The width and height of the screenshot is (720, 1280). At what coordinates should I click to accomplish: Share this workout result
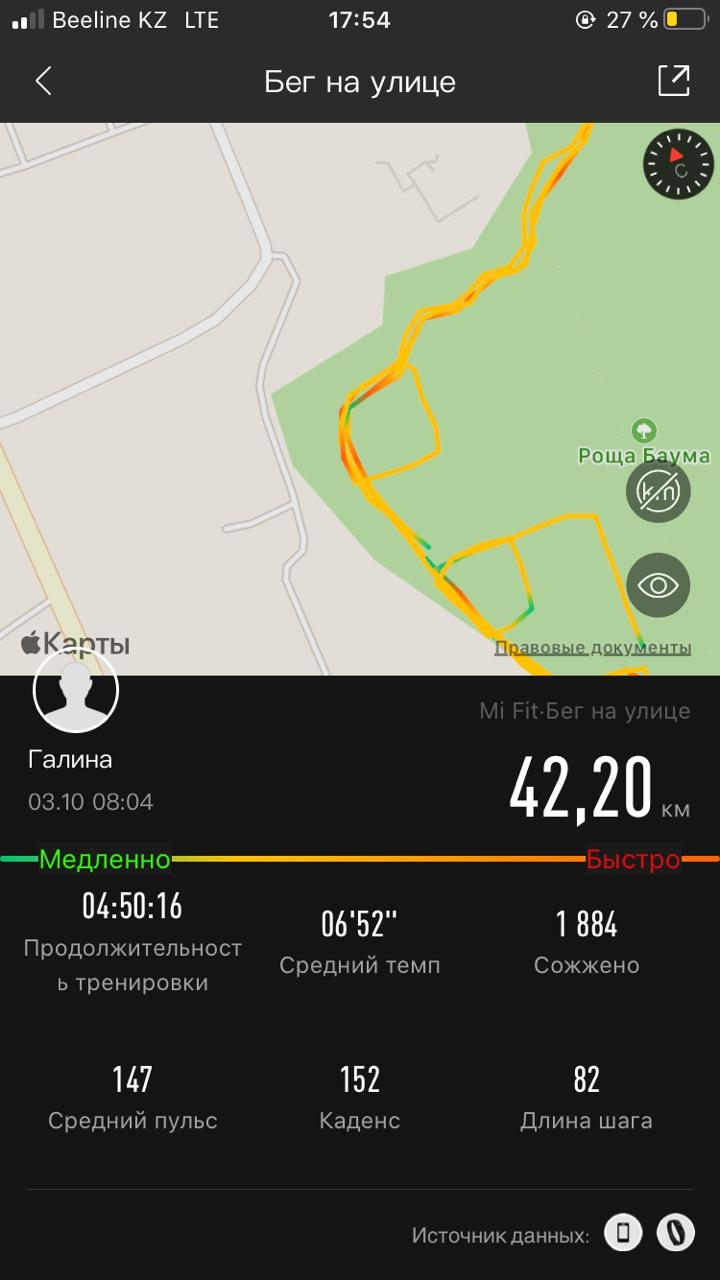(673, 81)
